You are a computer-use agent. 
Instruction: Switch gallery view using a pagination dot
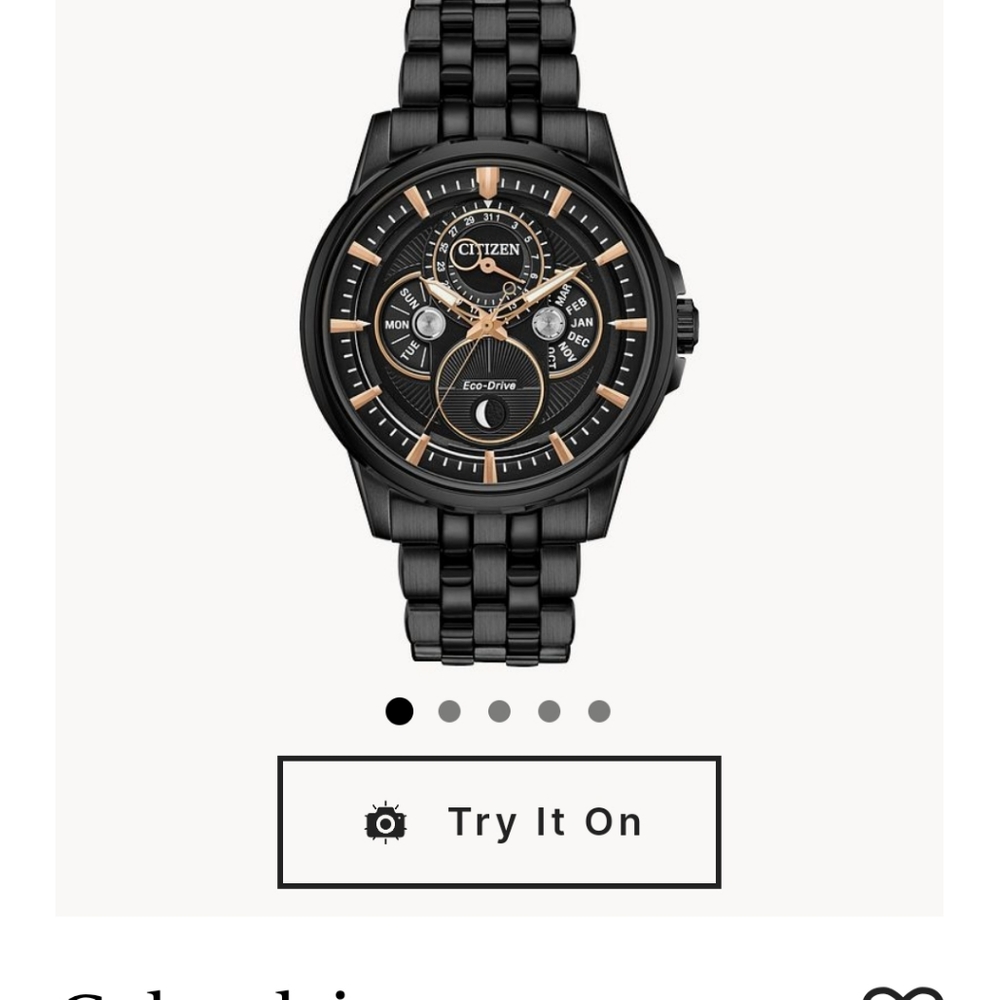tap(500, 711)
